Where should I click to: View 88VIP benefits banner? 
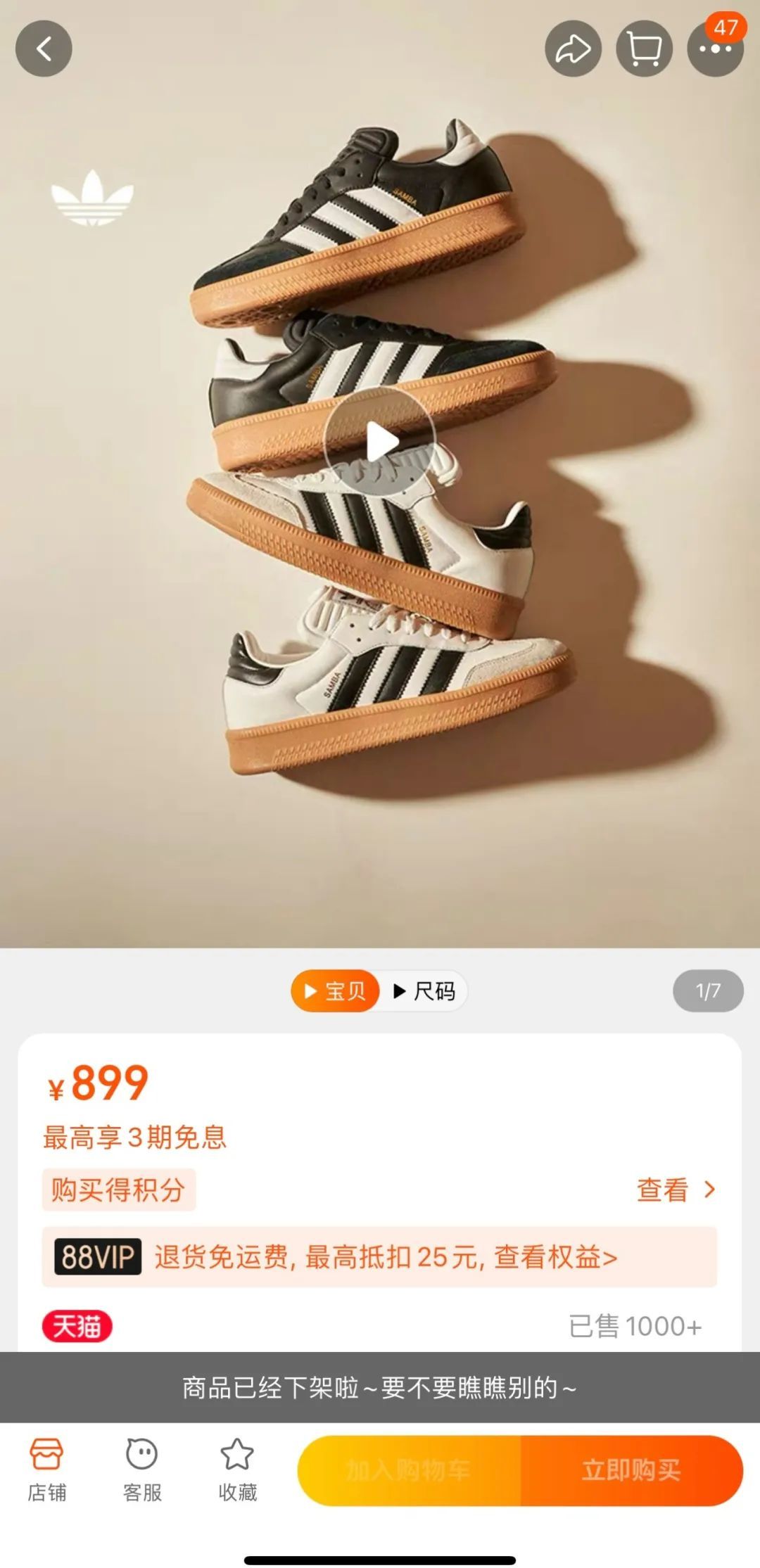[379, 1256]
